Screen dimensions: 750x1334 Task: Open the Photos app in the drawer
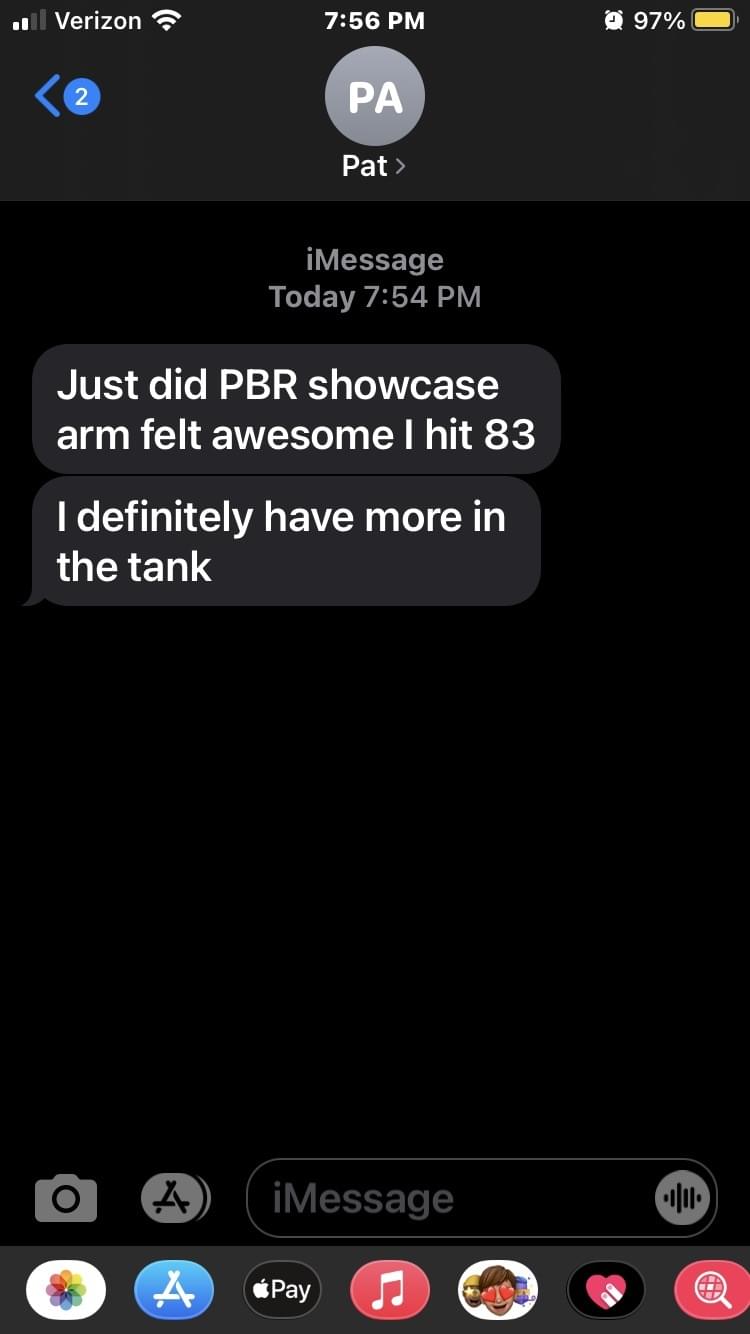66,1290
